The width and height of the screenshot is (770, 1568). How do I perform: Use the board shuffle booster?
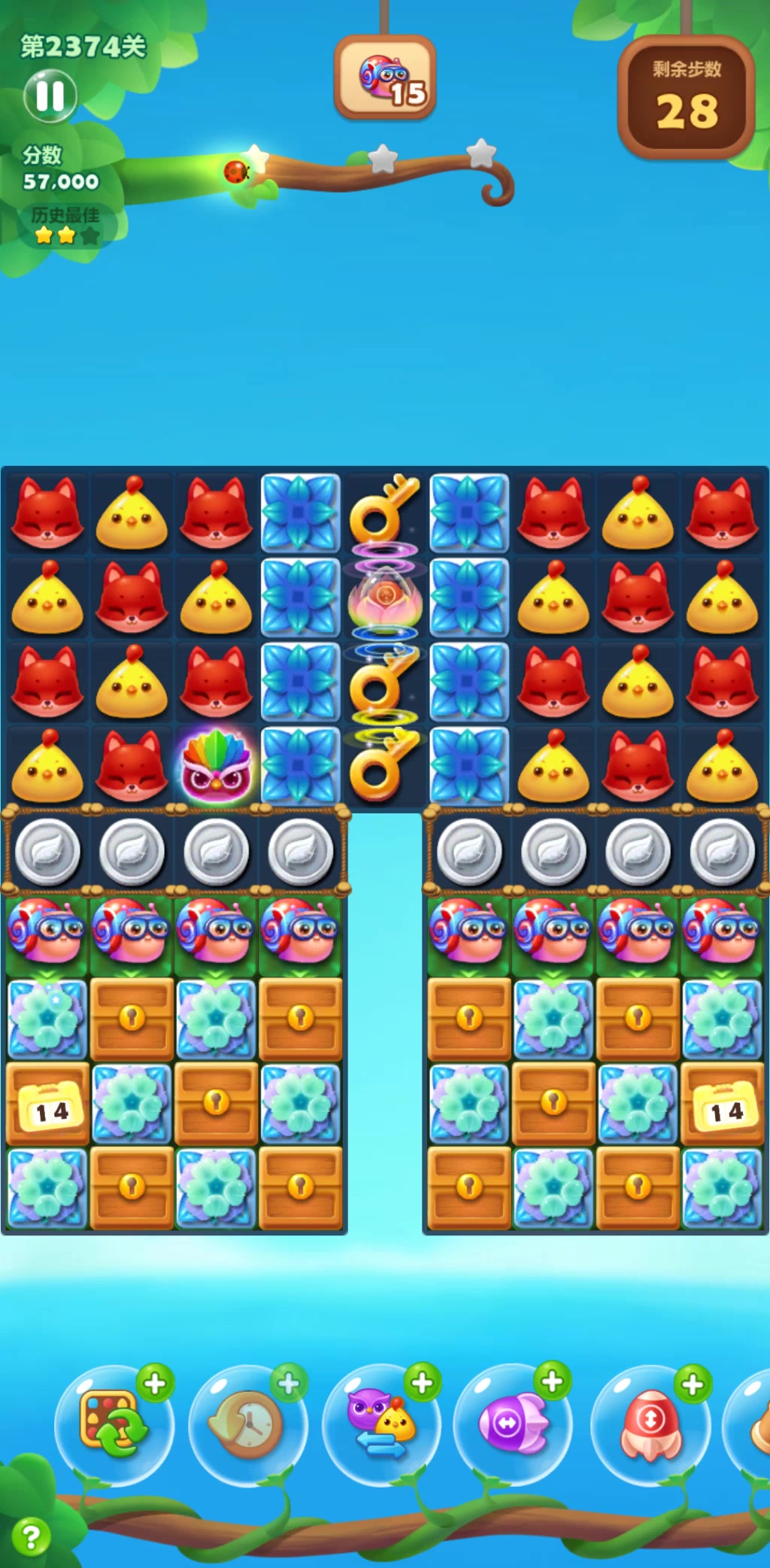coord(114,1424)
